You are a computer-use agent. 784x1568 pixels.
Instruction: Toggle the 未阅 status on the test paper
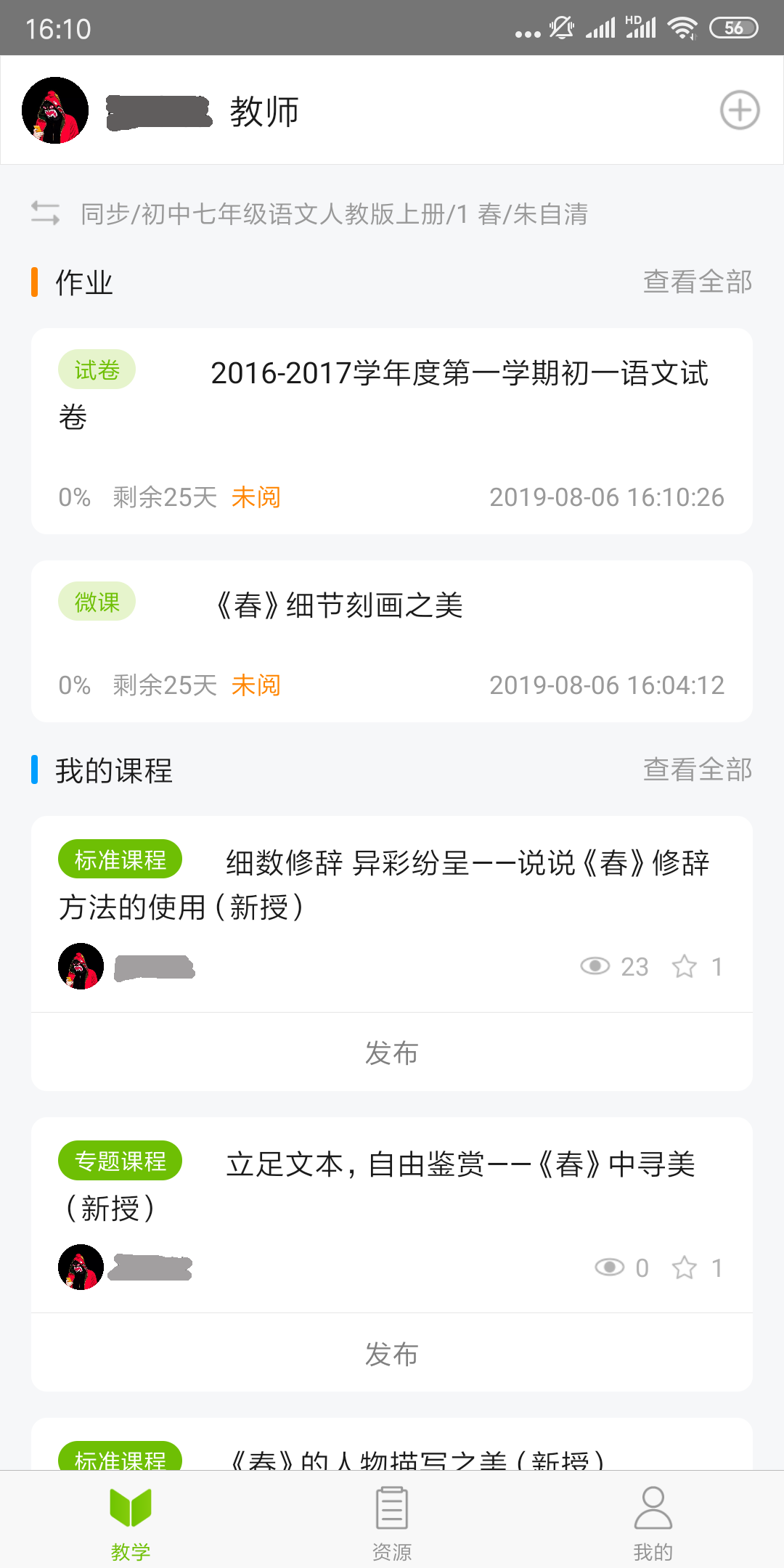[257, 497]
